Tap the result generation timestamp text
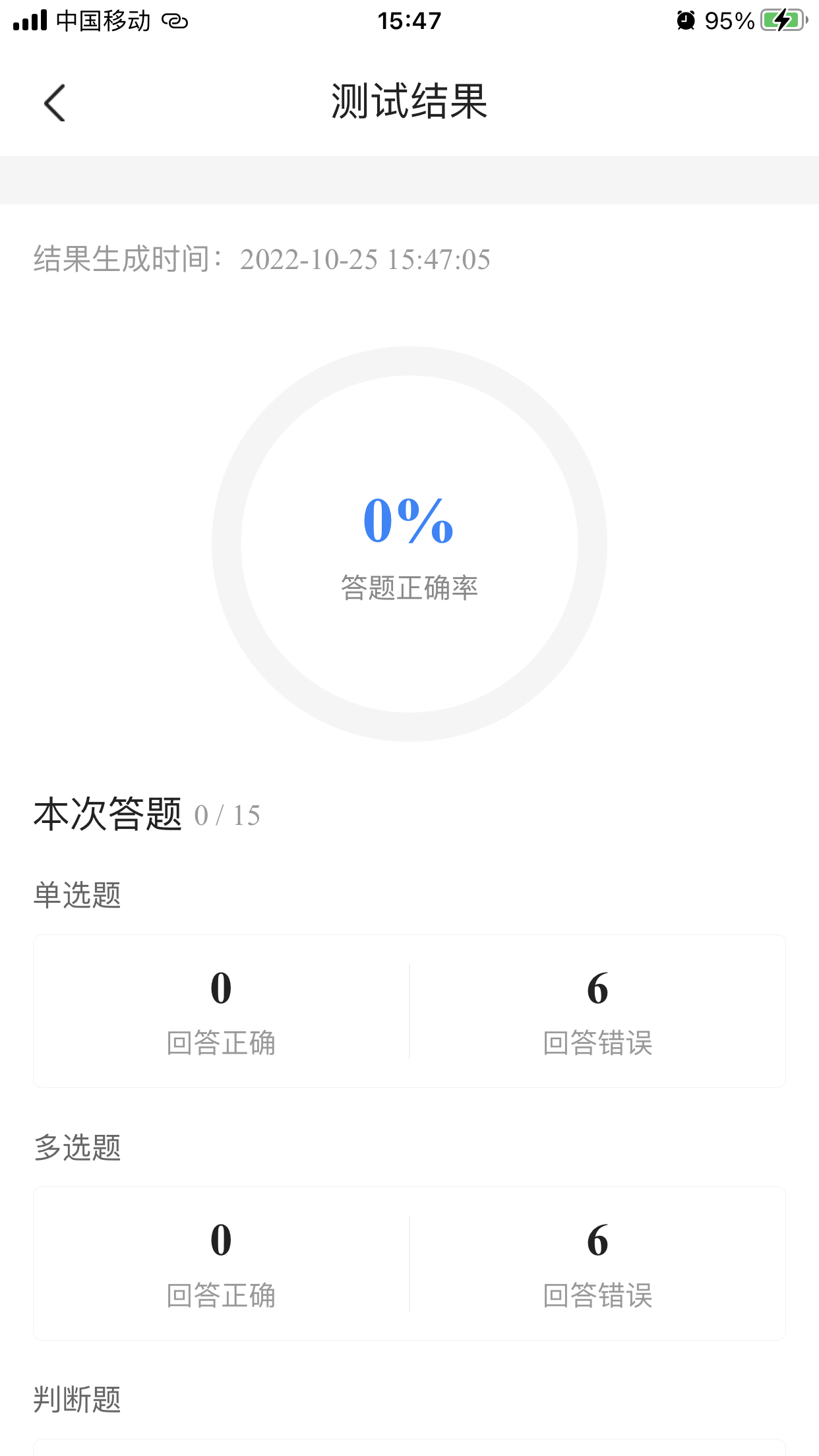The height and width of the screenshot is (1456, 819). 262,259
